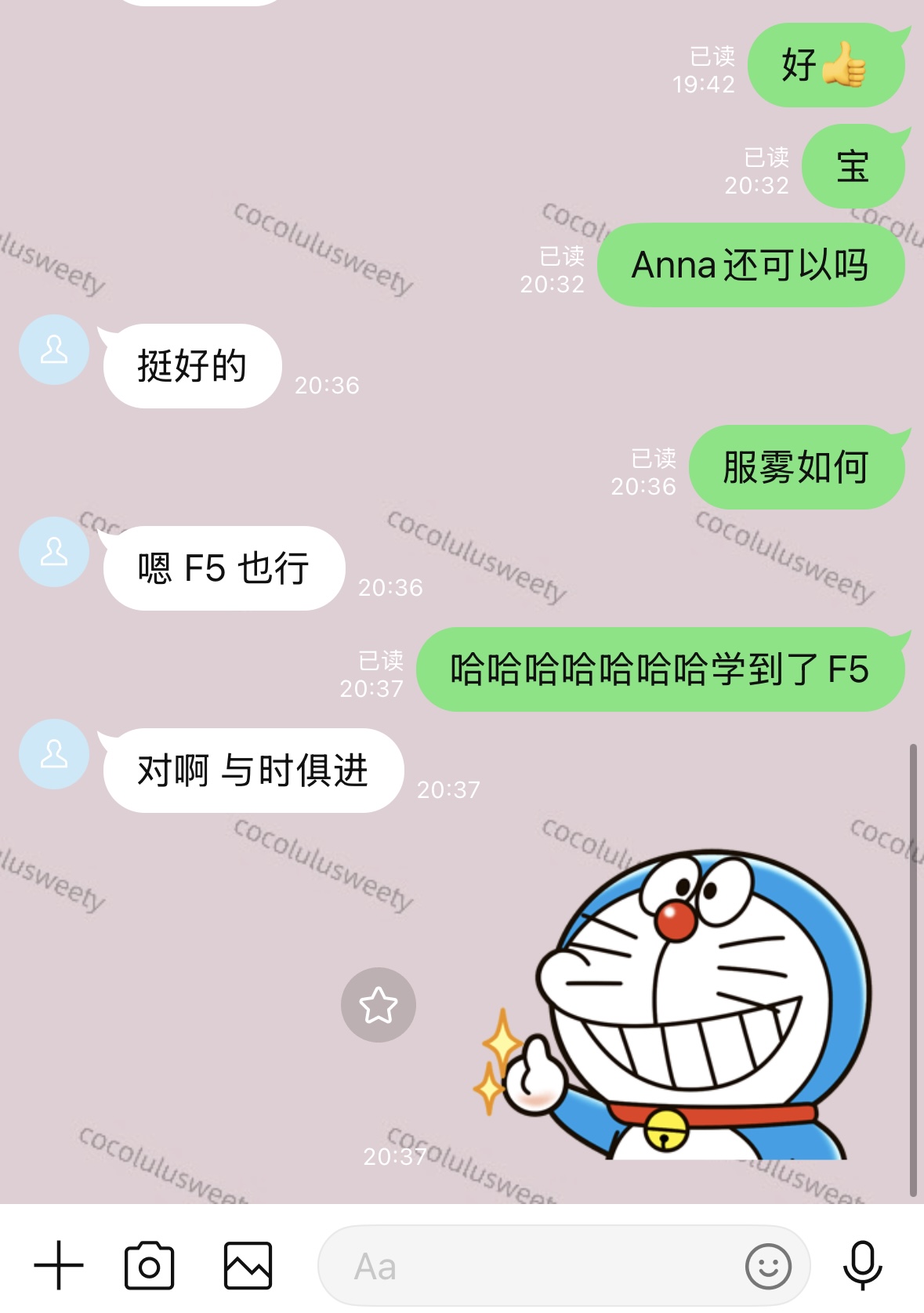Image resolution: width=924 pixels, height=1313 pixels.
Task: Tap the star icon beside Doraemon sticker
Action: pyautogui.click(x=378, y=1005)
